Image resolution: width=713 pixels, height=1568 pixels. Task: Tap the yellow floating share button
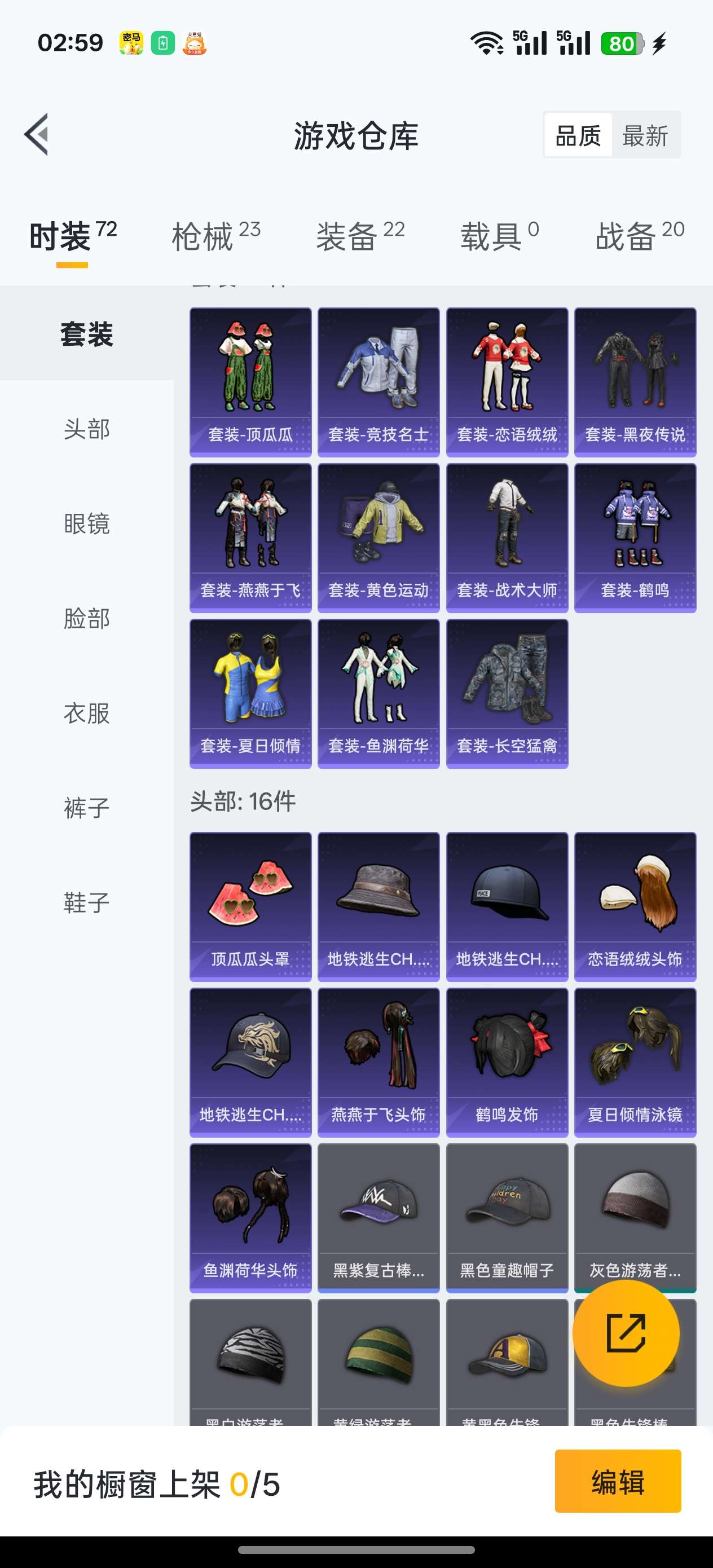[x=626, y=1333]
